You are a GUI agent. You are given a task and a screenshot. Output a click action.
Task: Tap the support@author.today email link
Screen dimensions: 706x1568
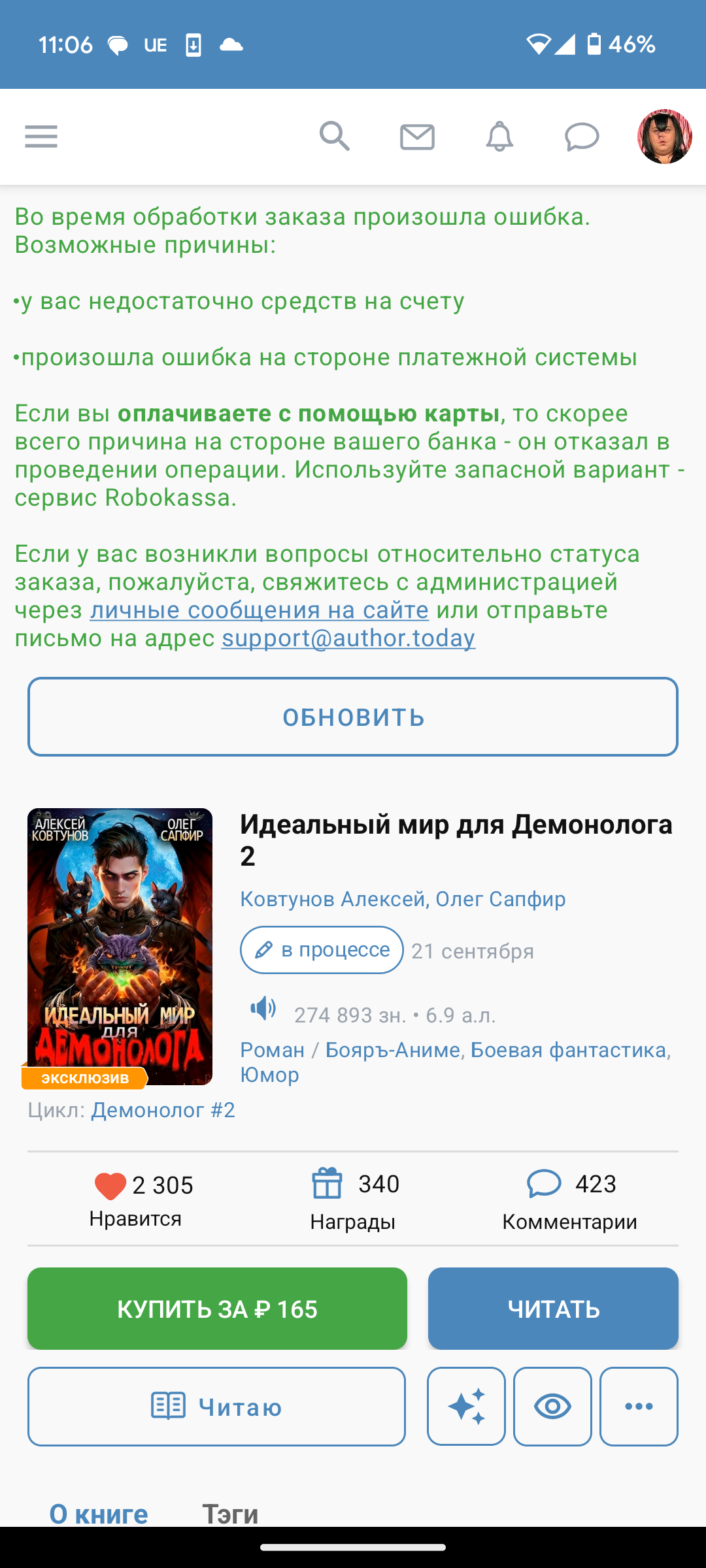(348, 638)
